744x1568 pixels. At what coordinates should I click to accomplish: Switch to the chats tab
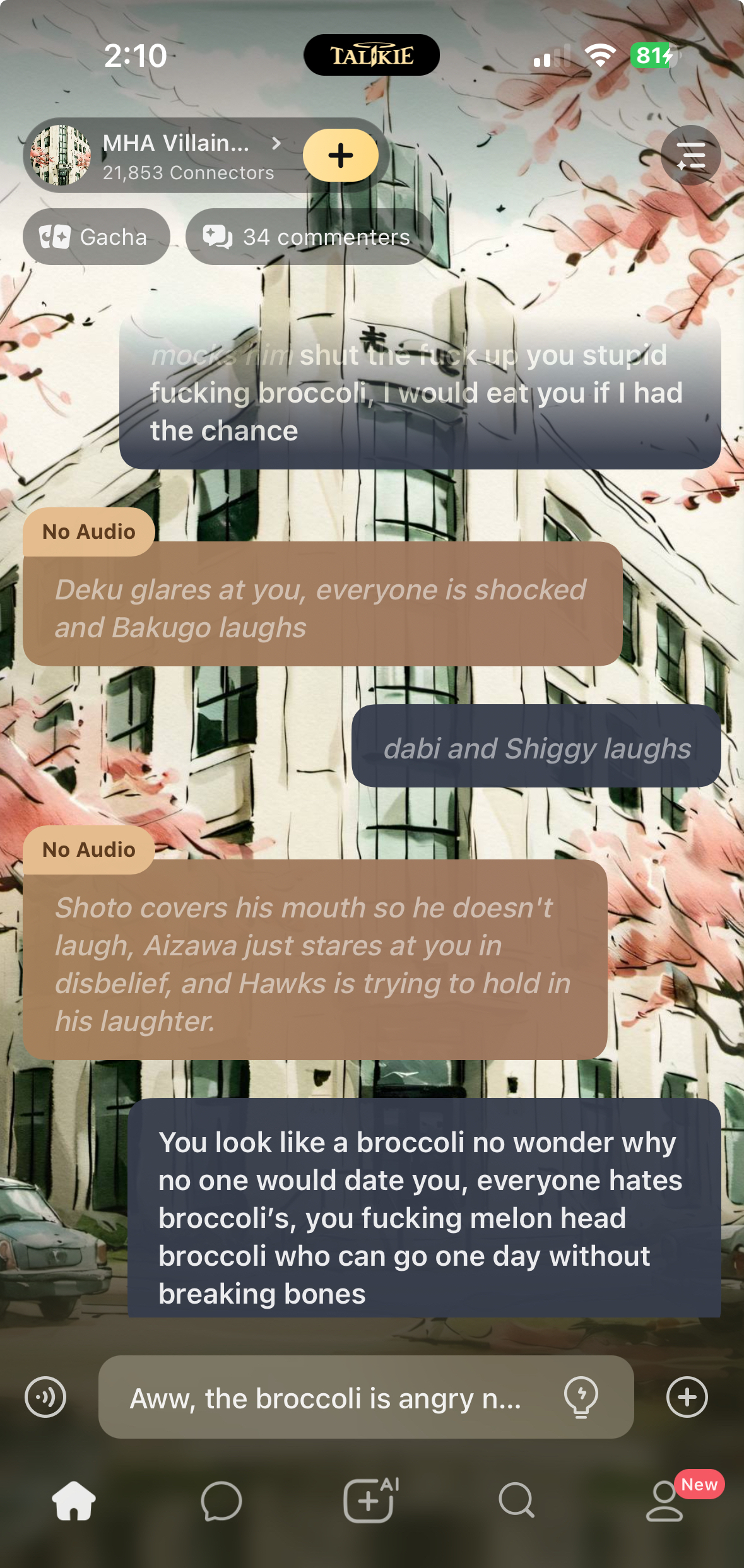[221, 1500]
